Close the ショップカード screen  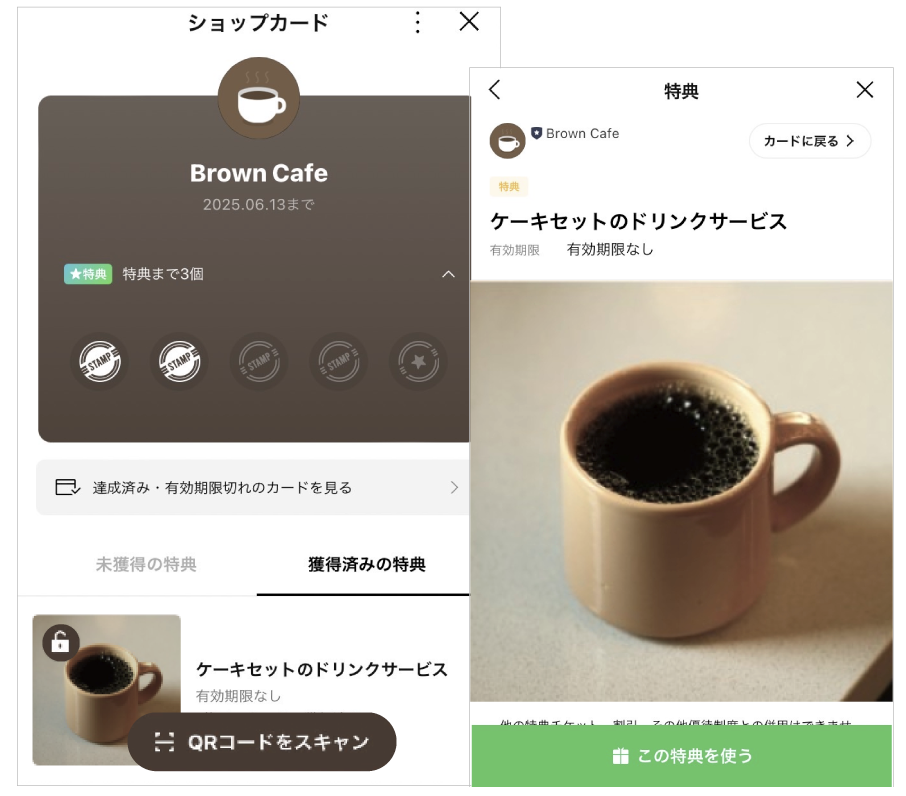point(468,21)
